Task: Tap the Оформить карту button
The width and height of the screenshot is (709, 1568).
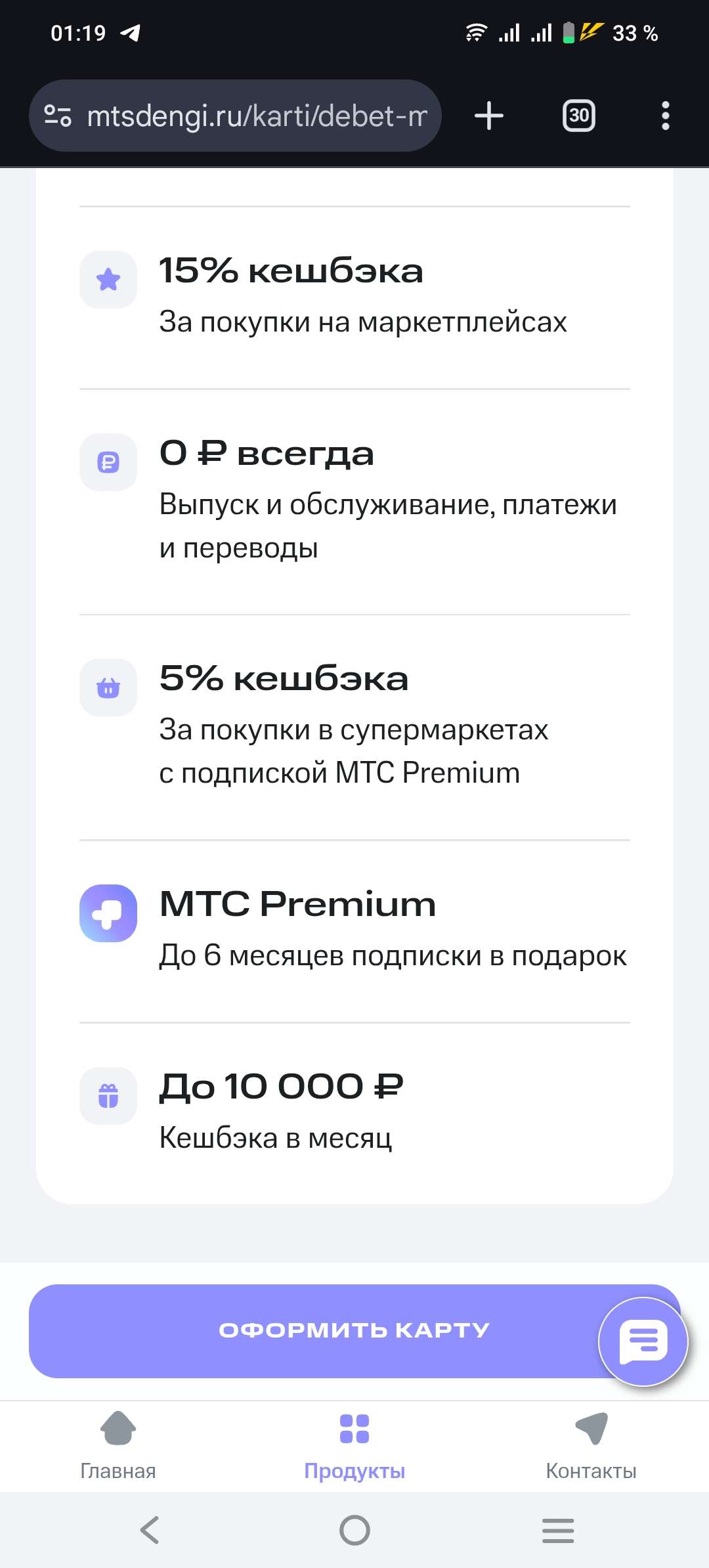Action: point(315,1331)
